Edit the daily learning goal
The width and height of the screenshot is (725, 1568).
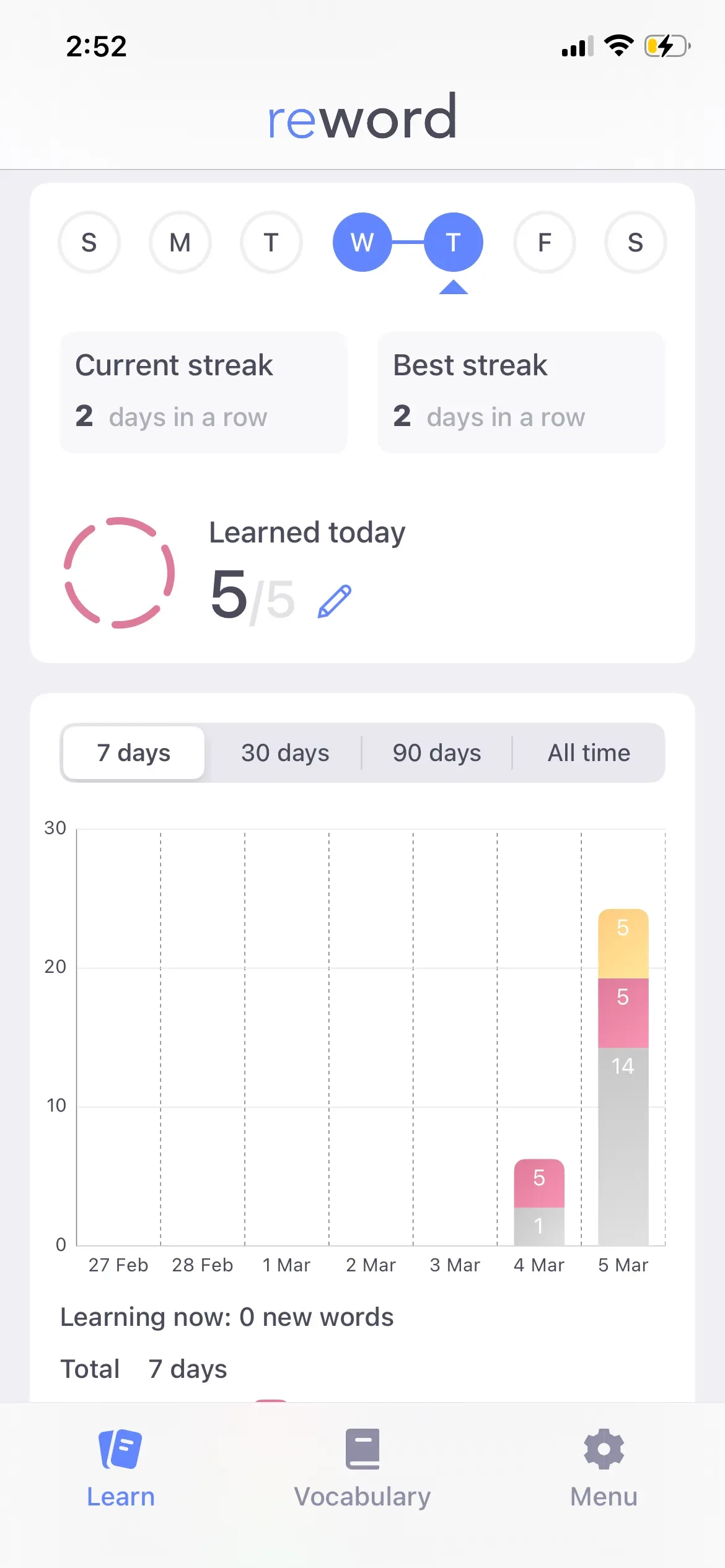click(x=335, y=601)
